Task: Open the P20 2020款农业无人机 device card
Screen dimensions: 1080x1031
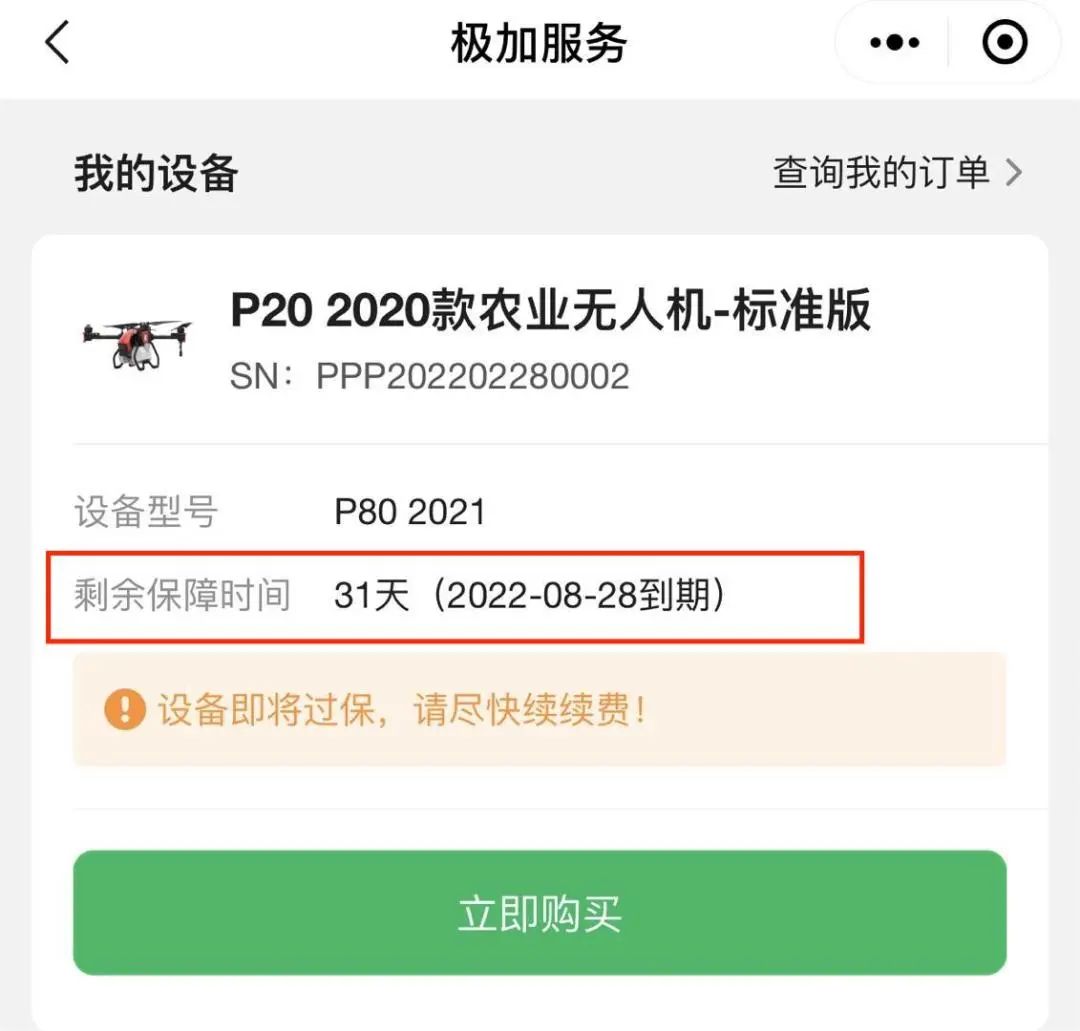Action: click(550, 340)
